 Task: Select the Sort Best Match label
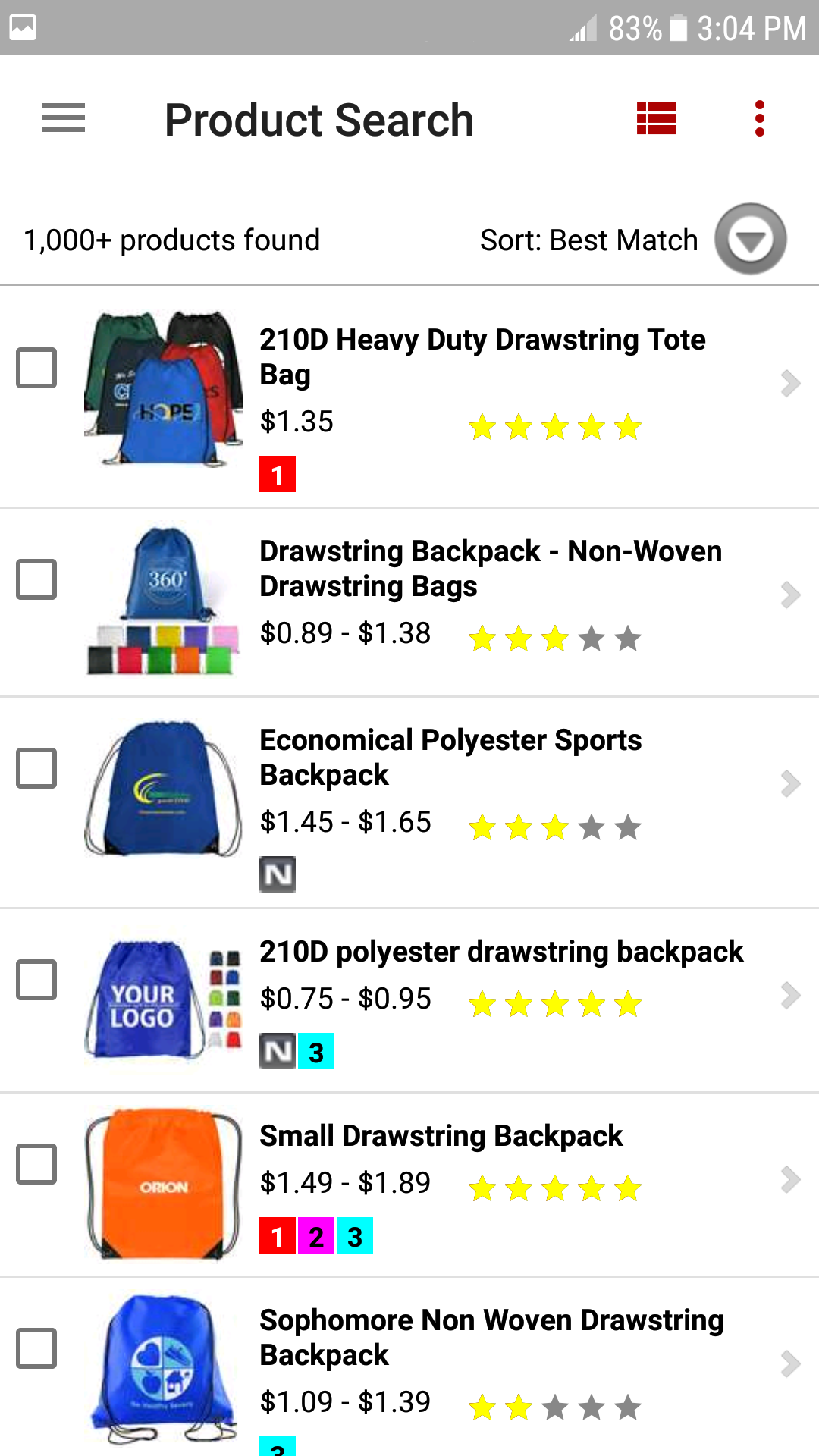click(x=590, y=239)
